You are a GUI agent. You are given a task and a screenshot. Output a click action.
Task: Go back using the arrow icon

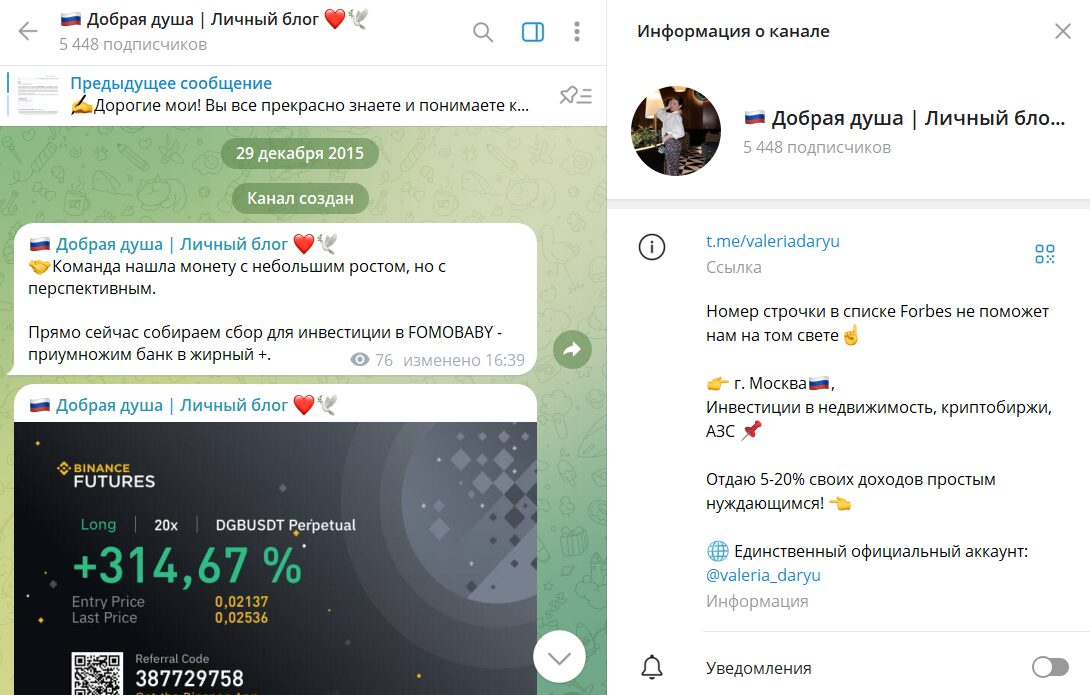(28, 32)
